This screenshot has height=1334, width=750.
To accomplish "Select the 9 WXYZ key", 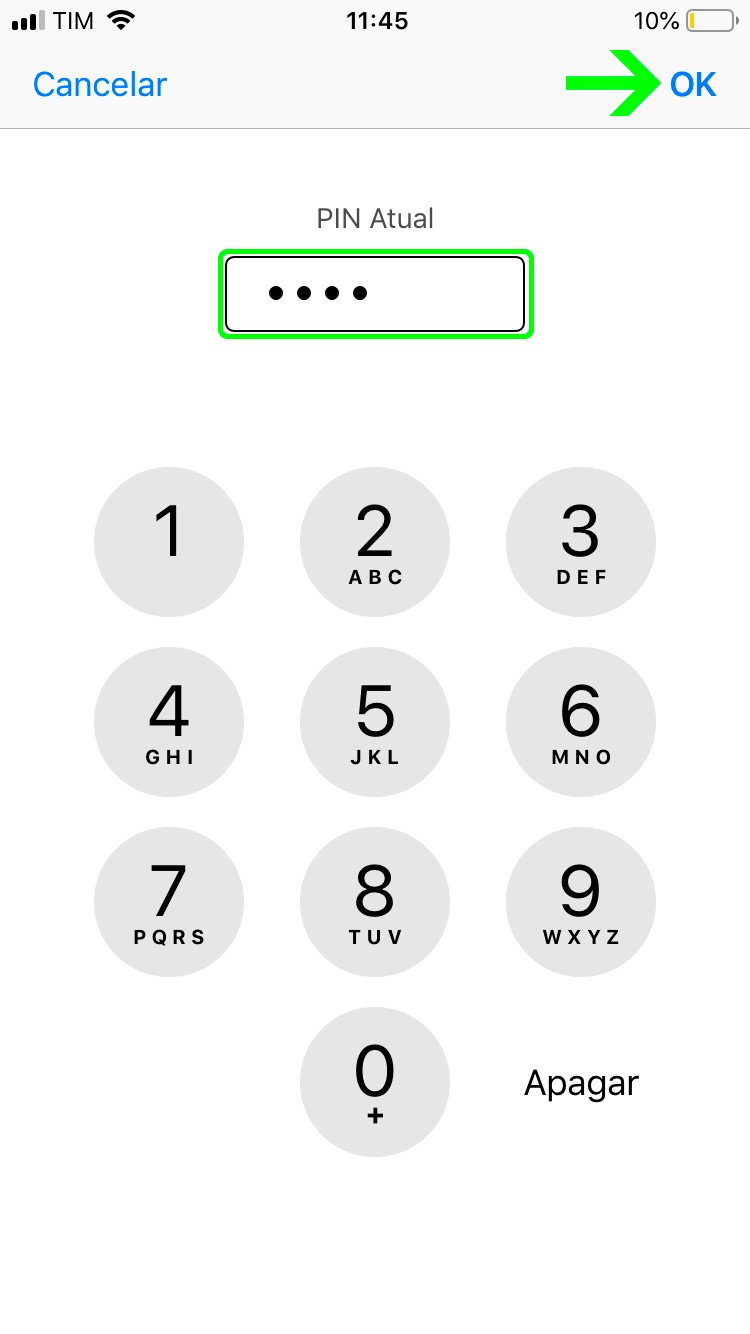I will (x=581, y=902).
